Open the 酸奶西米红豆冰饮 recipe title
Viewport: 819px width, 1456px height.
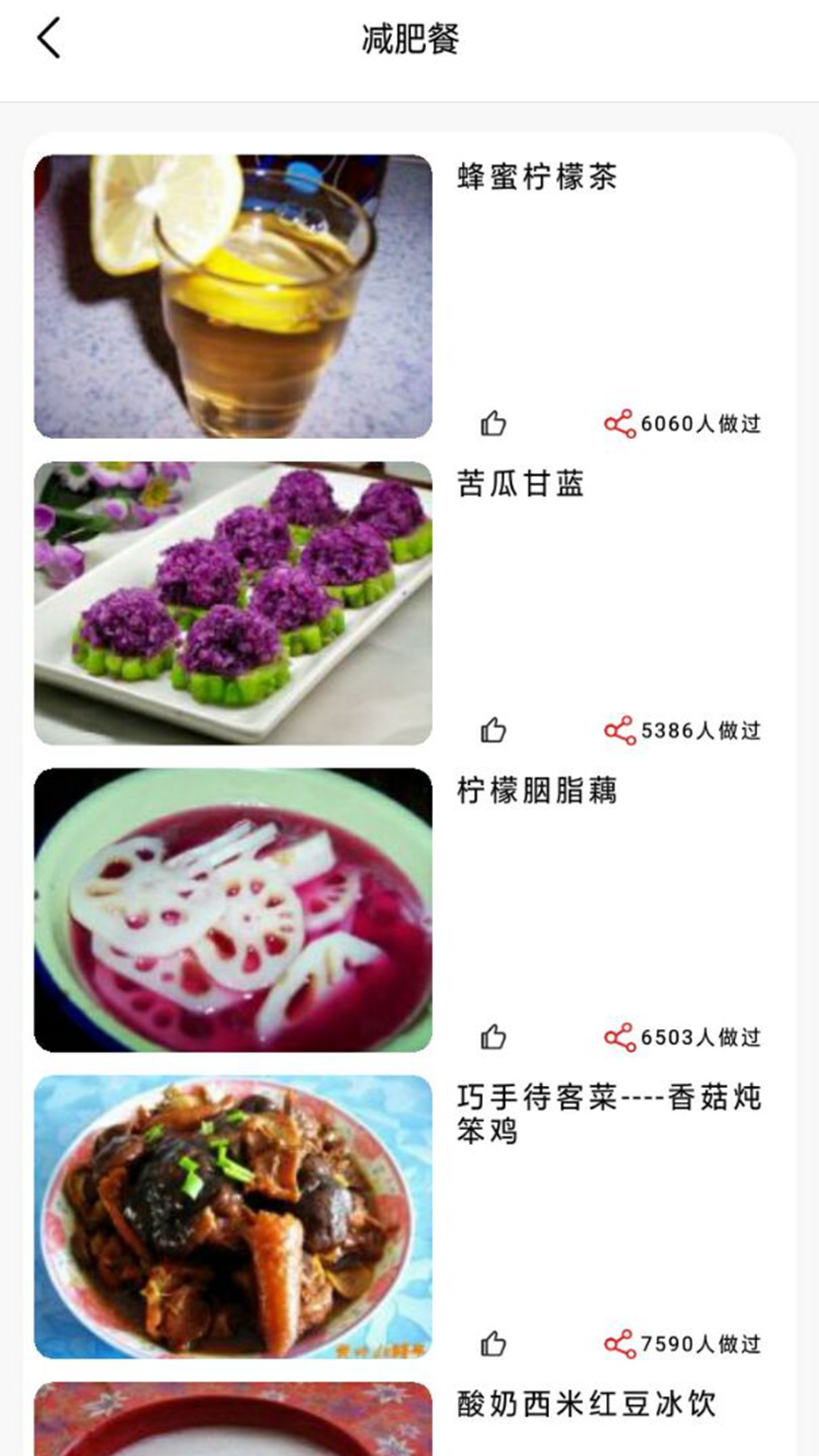[576, 1402]
